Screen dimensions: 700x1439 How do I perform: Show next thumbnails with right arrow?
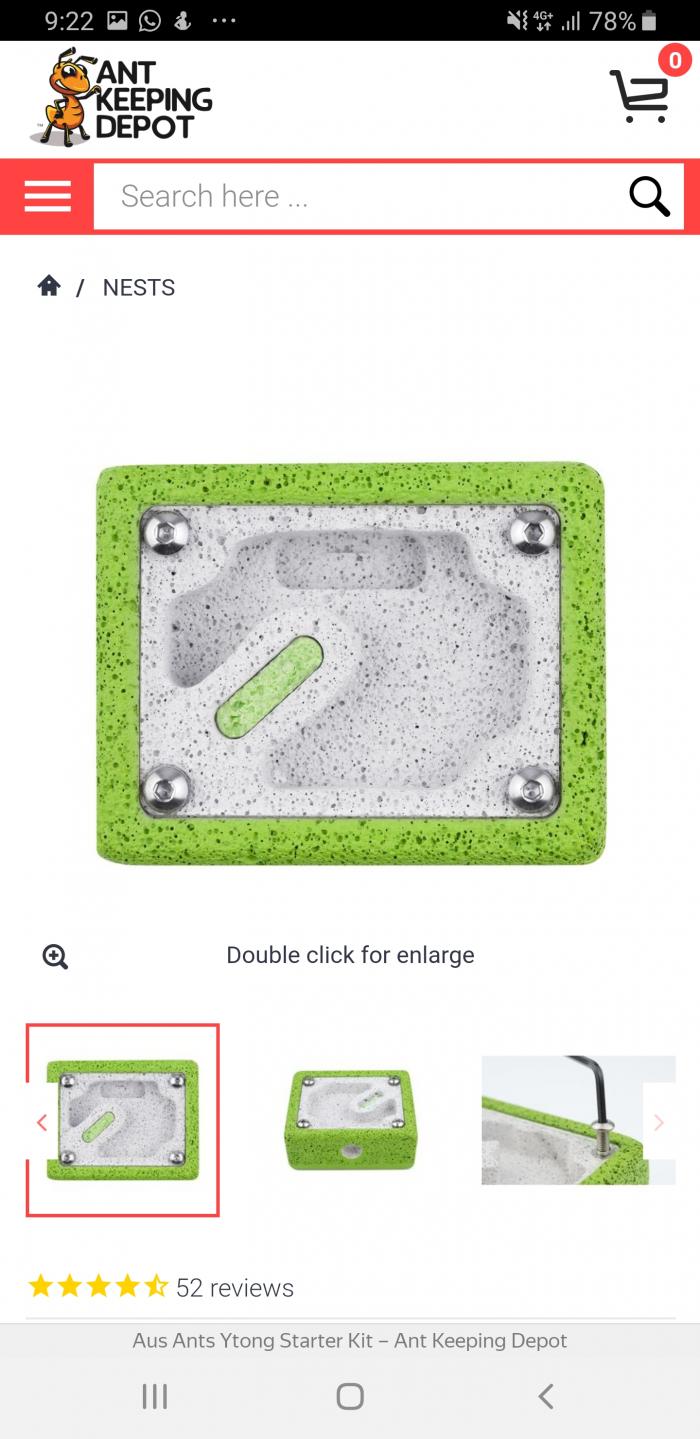(659, 1122)
